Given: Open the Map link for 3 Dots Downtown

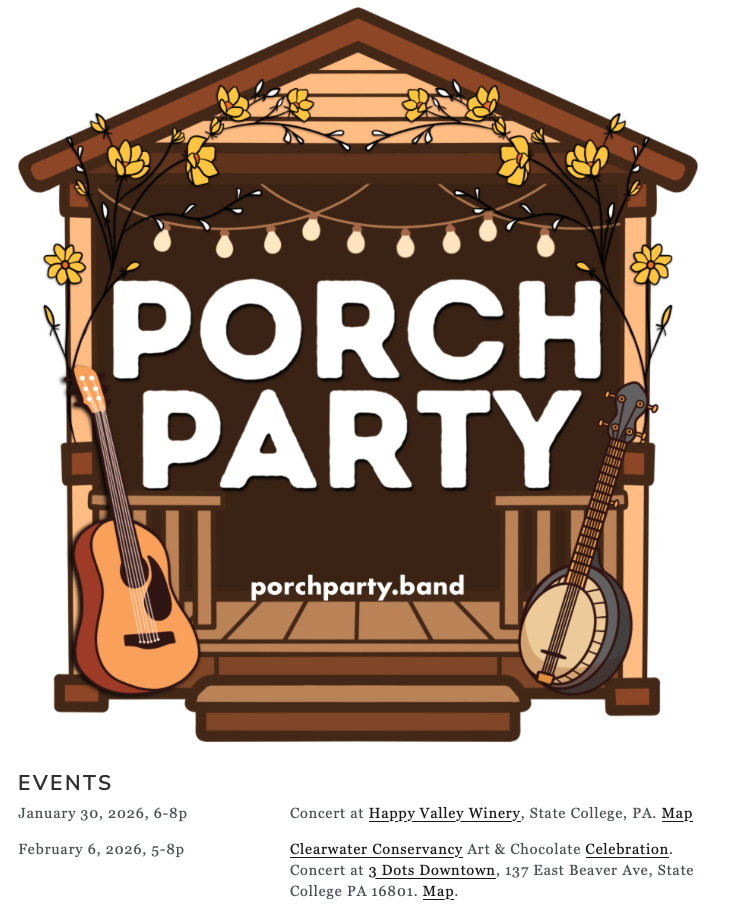Looking at the screenshot, I should 438,891.
